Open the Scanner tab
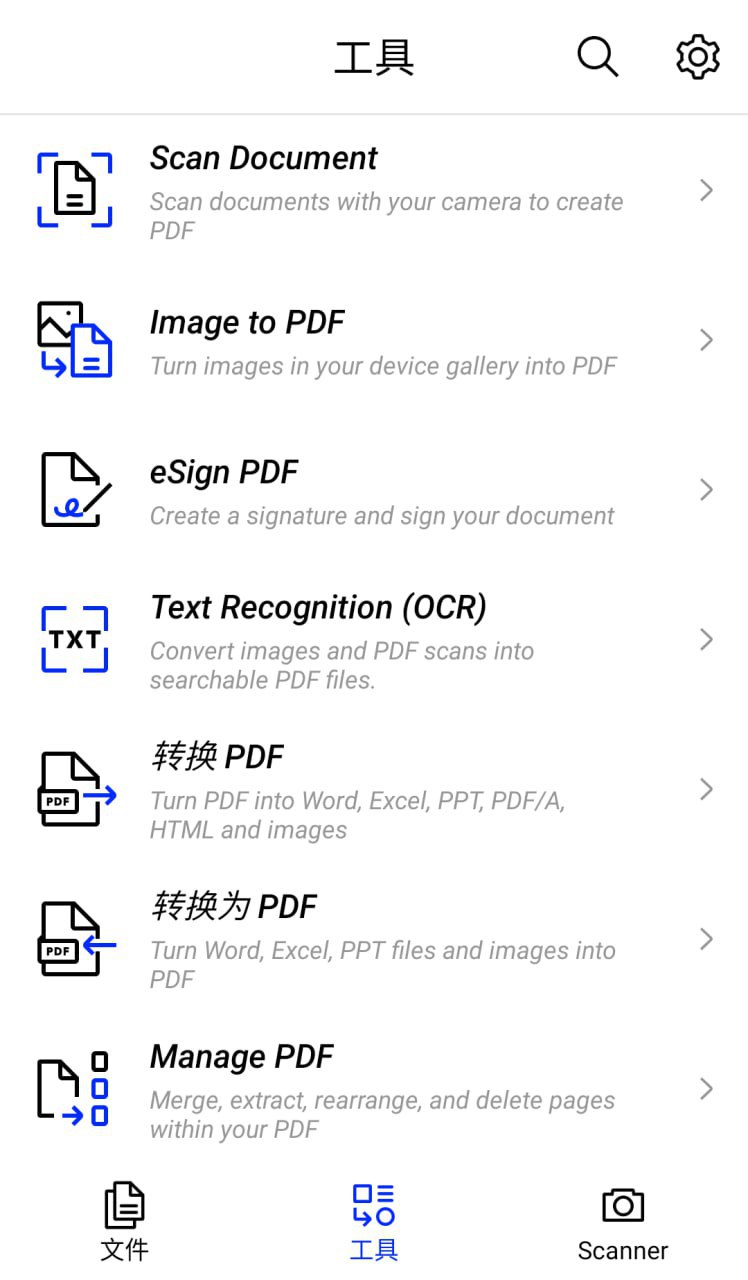 [x=622, y=1218]
